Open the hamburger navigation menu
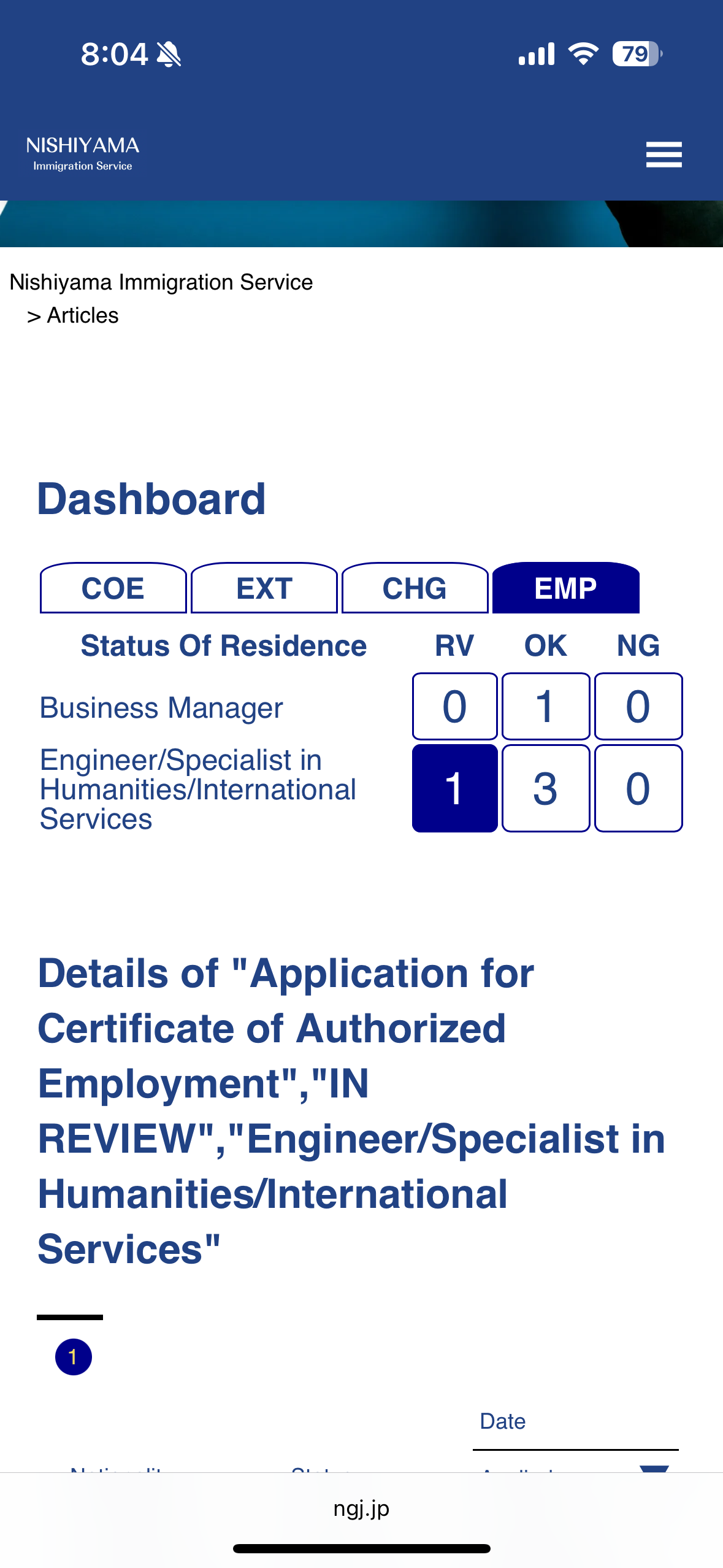The image size is (723, 1568). point(663,155)
